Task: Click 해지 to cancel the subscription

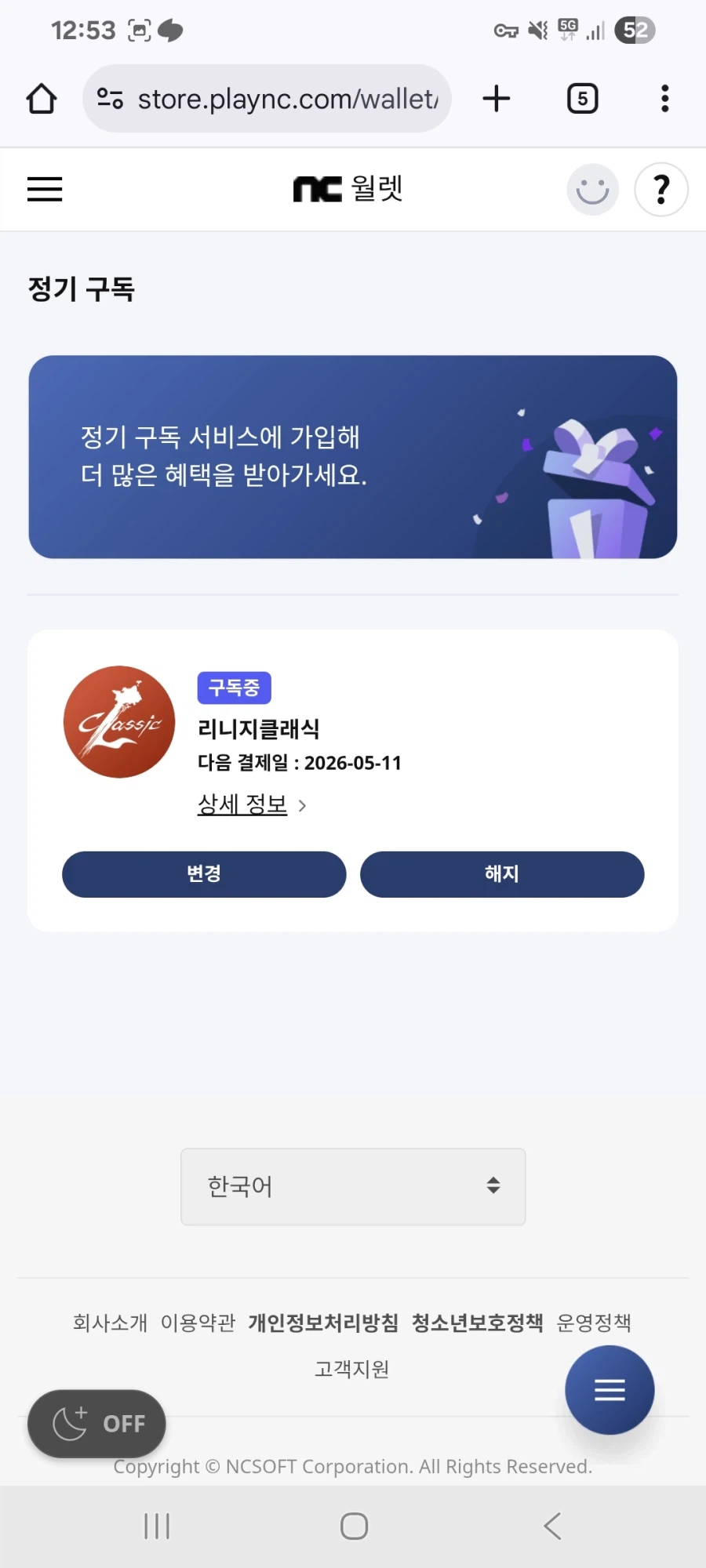Action: [501, 874]
